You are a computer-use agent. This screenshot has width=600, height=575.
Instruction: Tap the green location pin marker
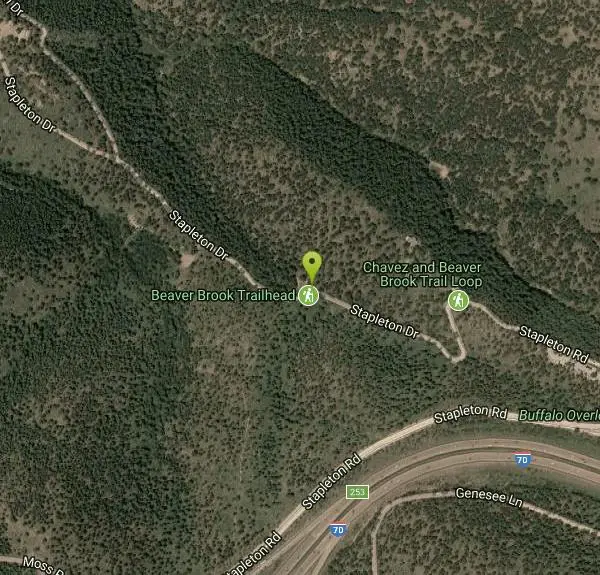tap(312, 266)
